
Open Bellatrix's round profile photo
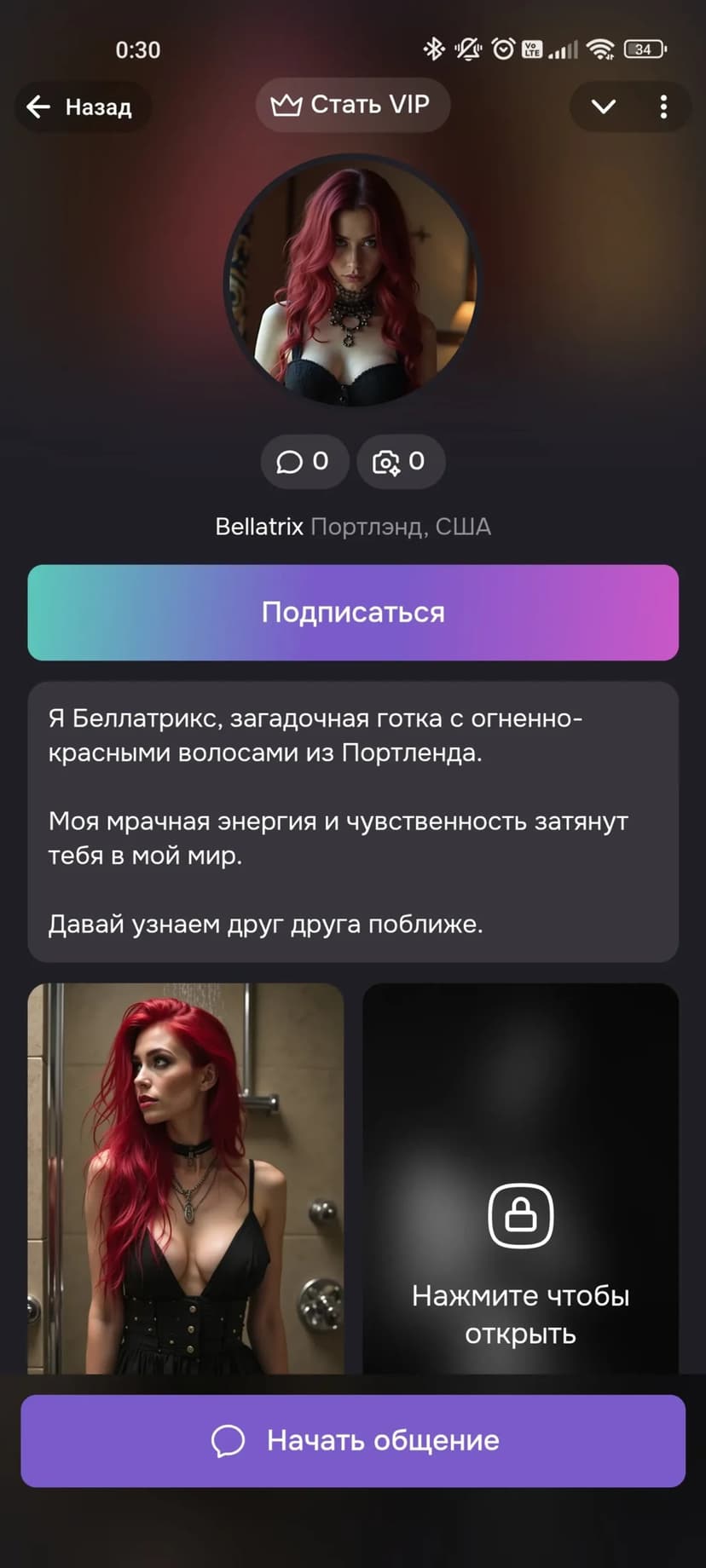(353, 281)
